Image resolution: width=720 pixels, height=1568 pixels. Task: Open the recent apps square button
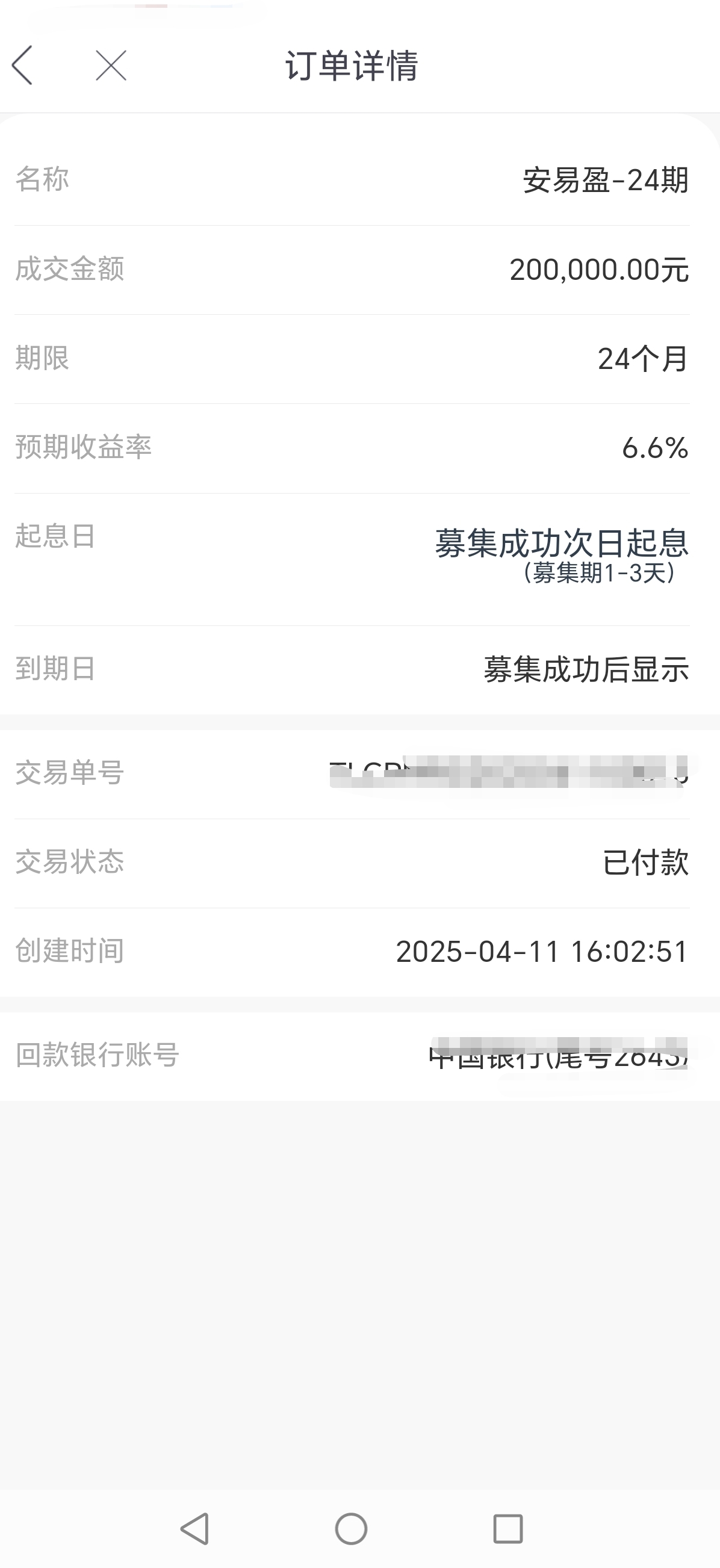(507, 1528)
